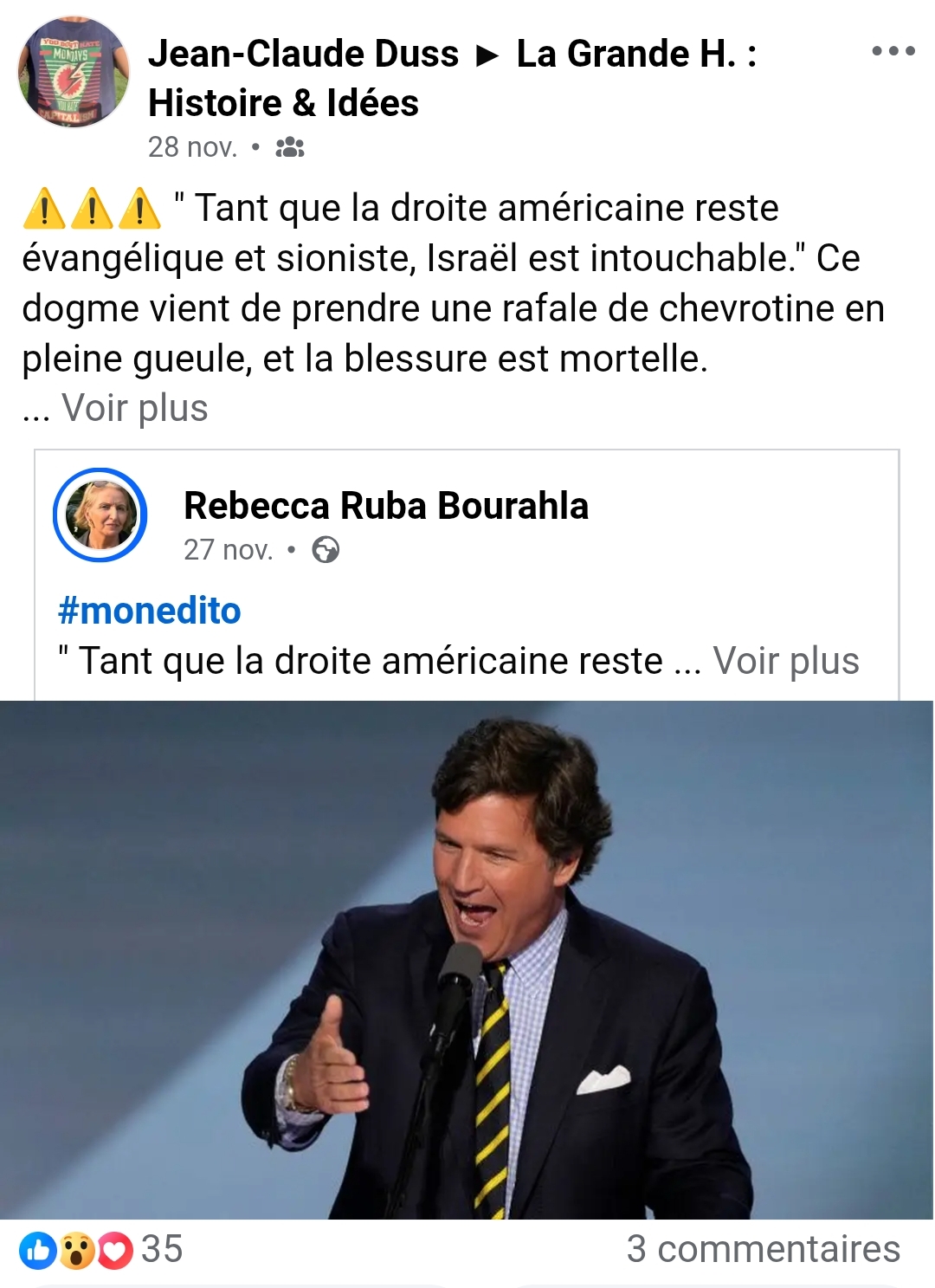The image size is (935, 1288).
Task: Open the La Grande H. : Histoire & Idées group
Action: (x=635, y=55)
